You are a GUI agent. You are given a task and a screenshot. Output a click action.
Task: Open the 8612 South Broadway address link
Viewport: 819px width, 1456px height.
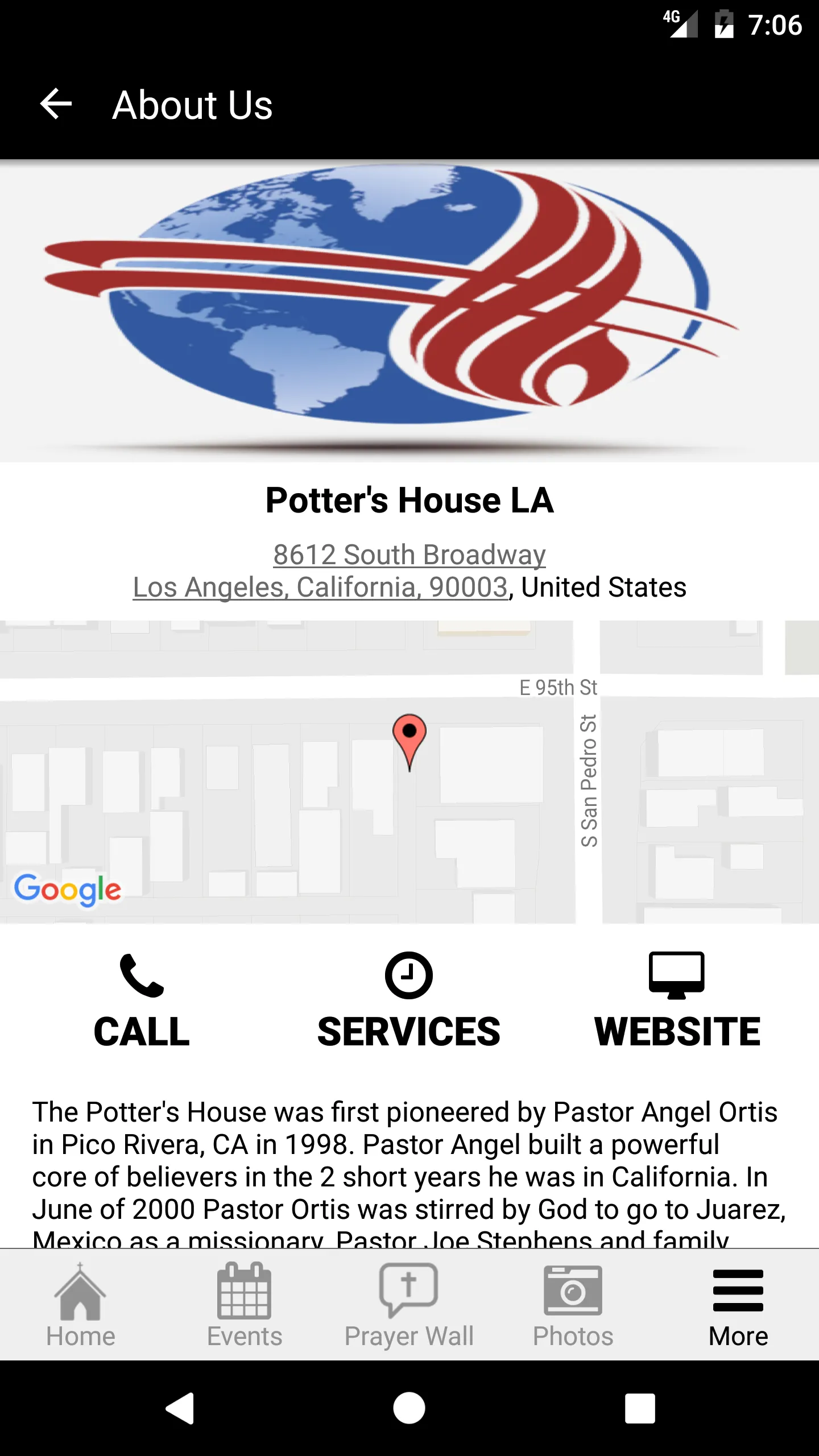(x=409, y=554)
